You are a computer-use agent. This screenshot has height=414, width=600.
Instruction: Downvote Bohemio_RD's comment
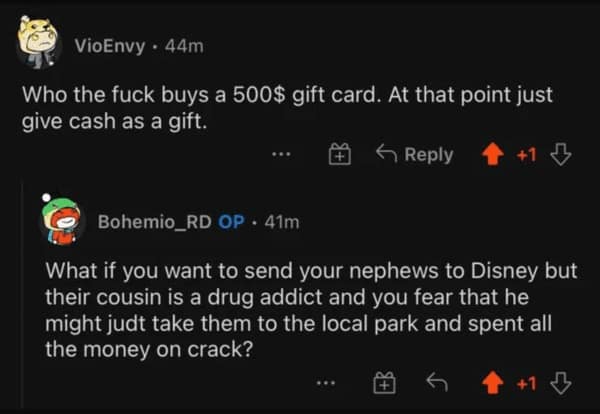[561, 383]
